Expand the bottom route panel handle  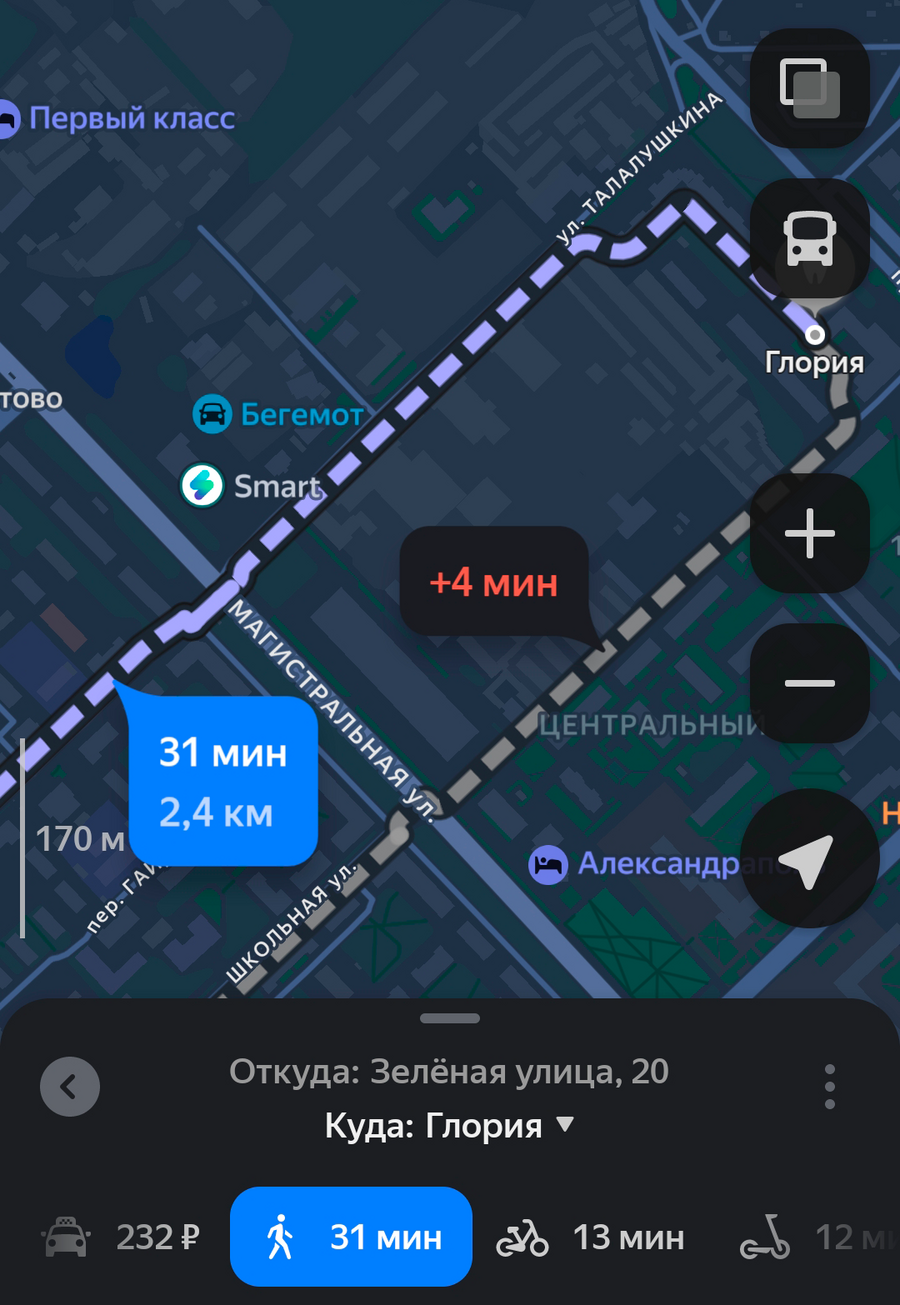[x=450, y=1019]
